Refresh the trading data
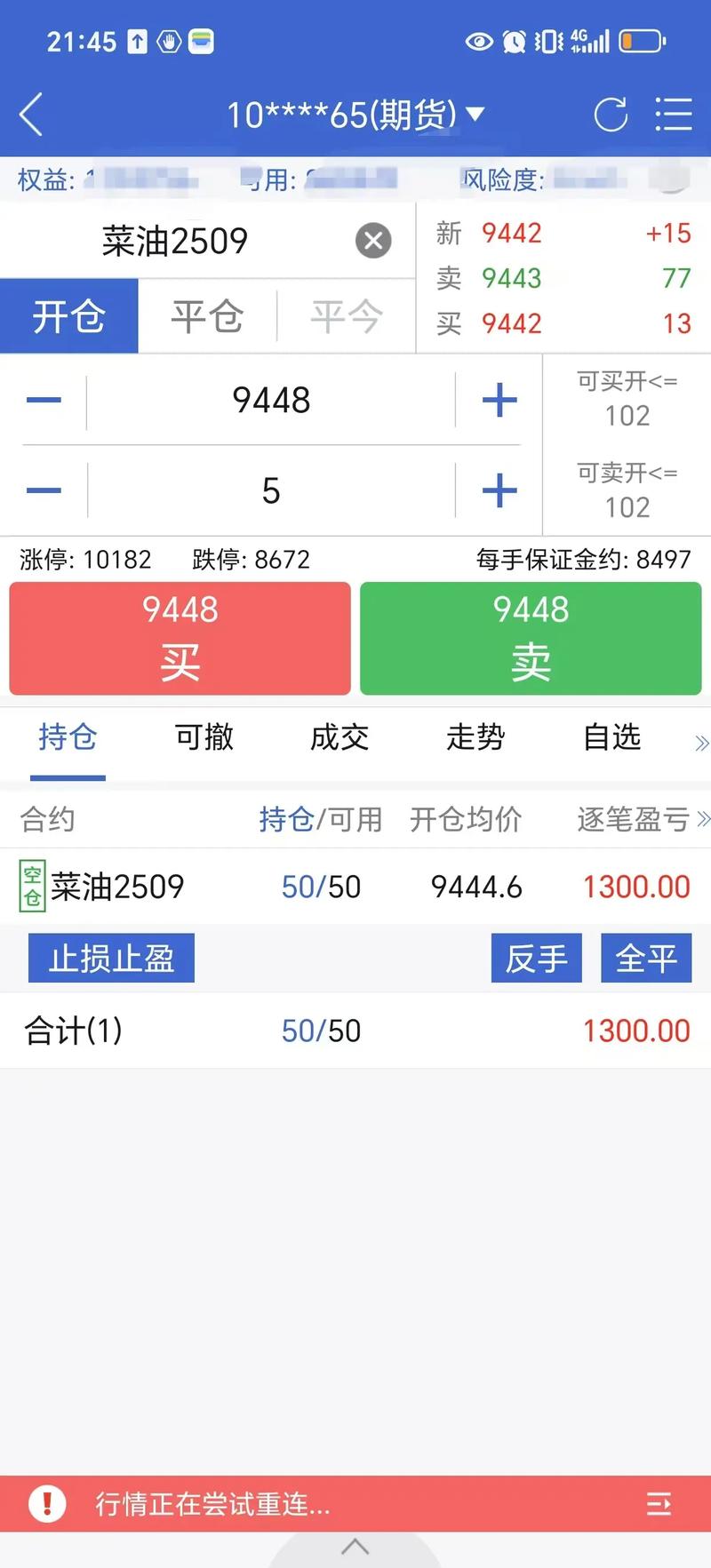 611,115
